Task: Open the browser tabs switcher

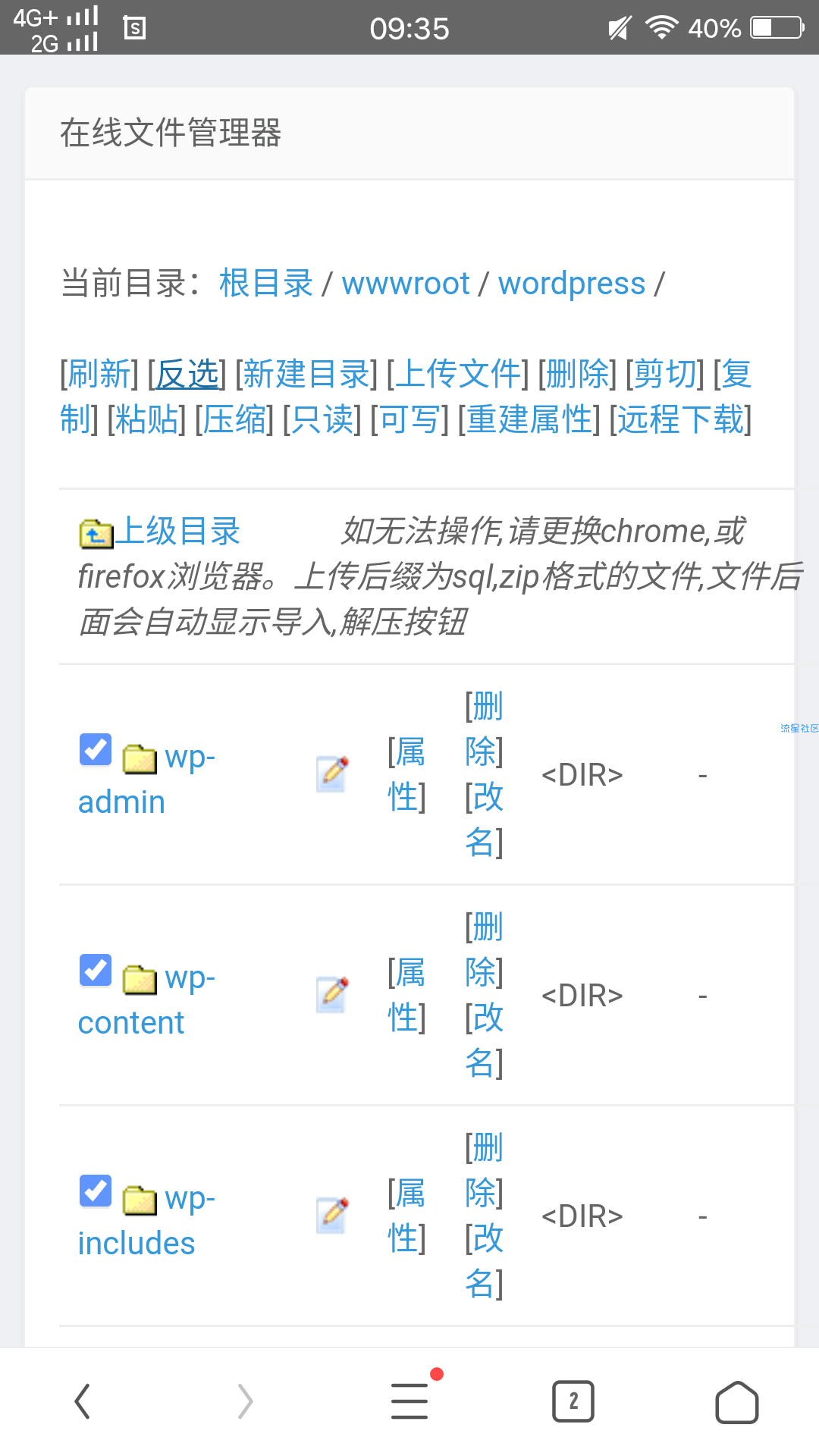Action: pyautogui.click(x=573, y=1401)
